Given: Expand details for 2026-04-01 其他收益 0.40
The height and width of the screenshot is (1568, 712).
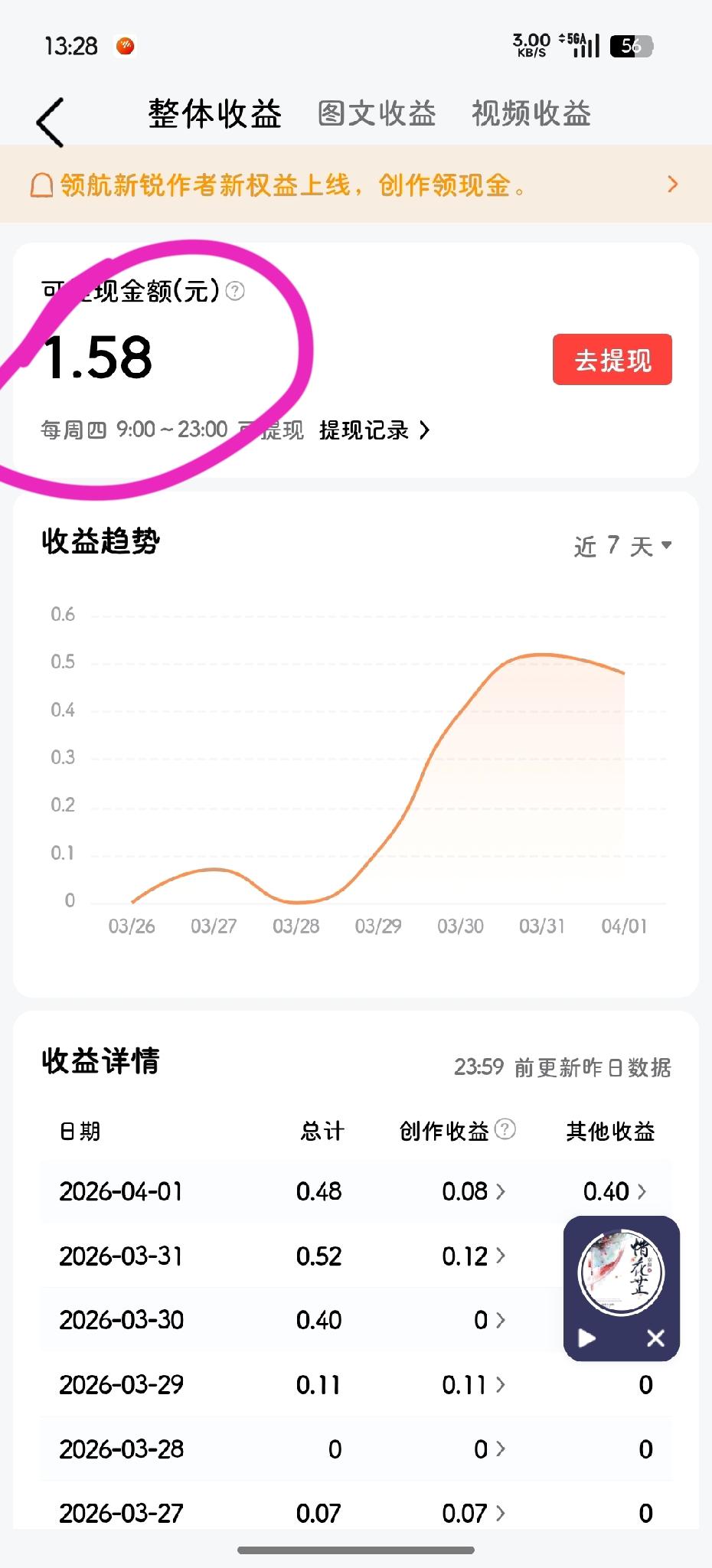Looking at the screenshot, I should click(612, 1192).
